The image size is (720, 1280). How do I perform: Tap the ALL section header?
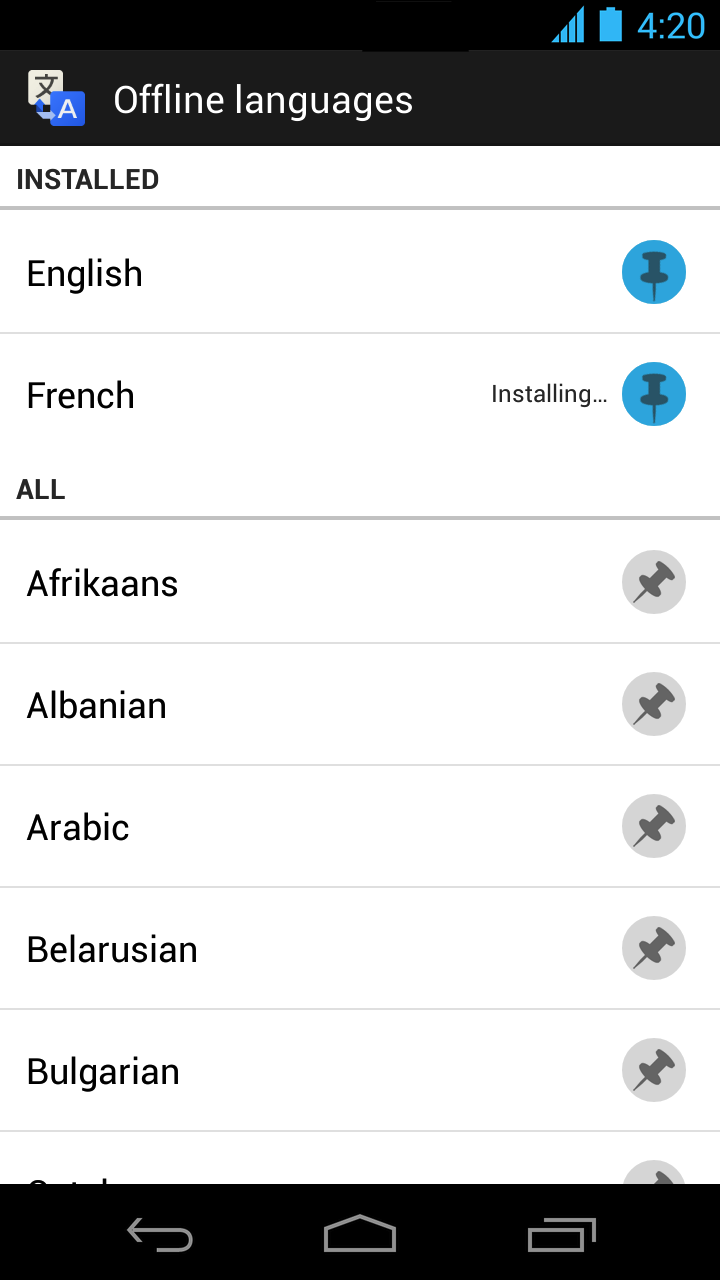pyautogui.click(x=40, y=489)
